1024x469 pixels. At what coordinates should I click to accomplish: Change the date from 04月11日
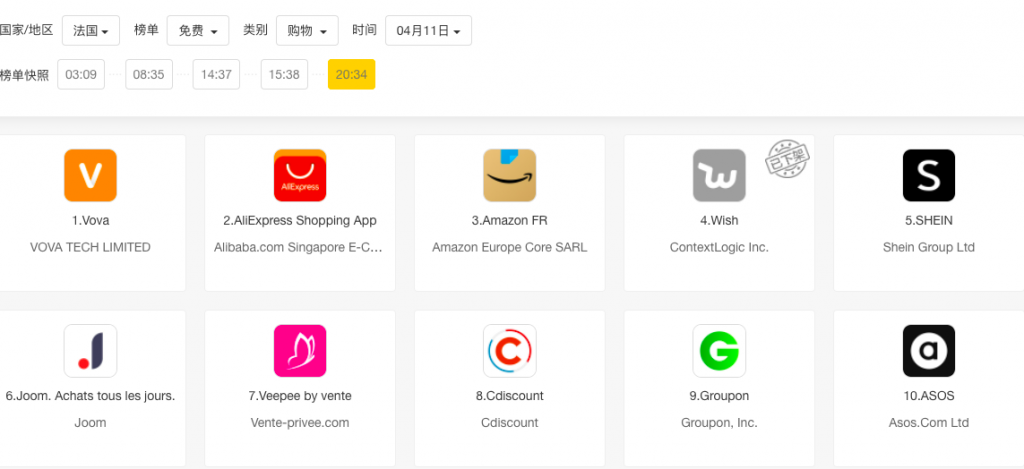pos(428,31)
